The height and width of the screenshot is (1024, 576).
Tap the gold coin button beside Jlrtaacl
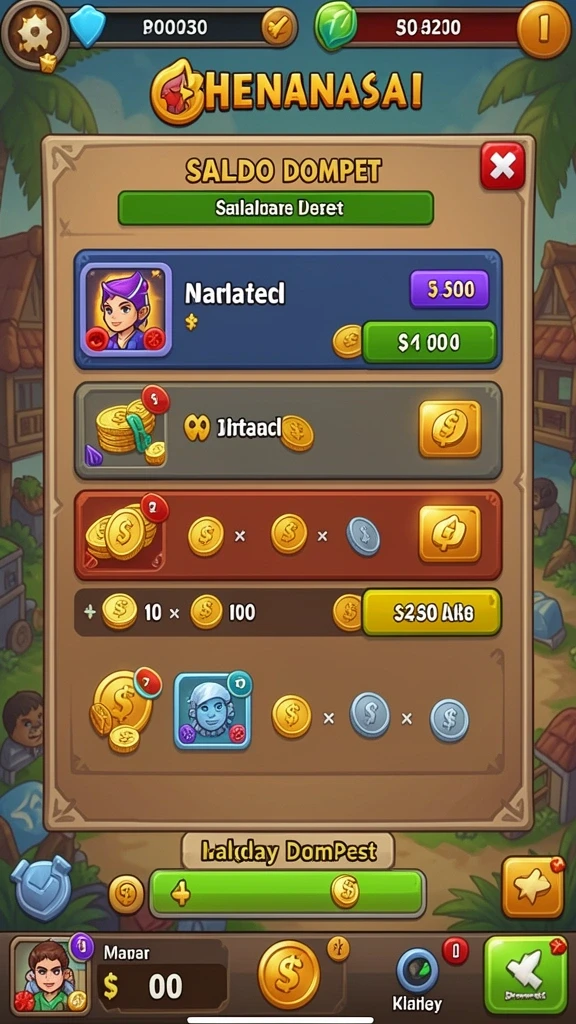(x=450, y=428)
